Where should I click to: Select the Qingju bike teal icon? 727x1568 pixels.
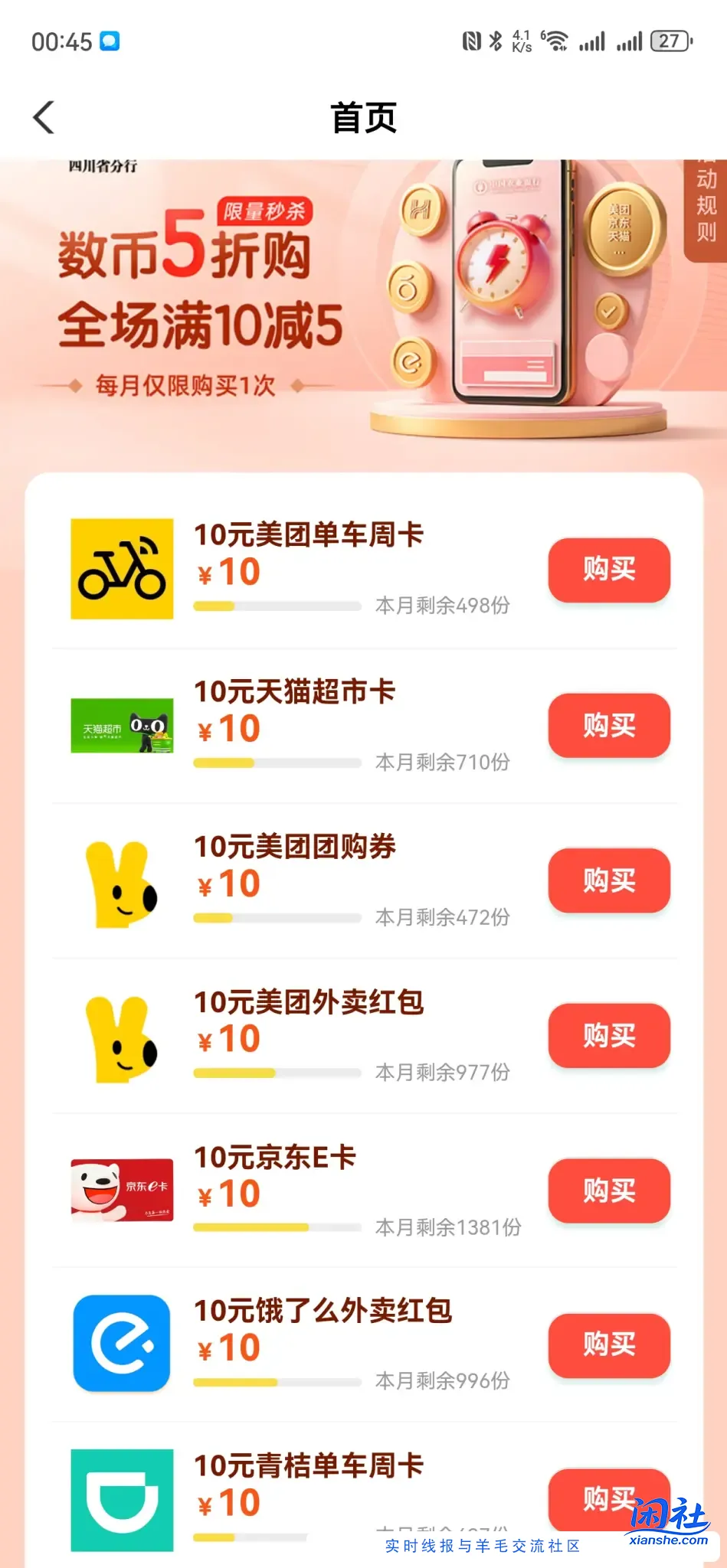coord(121,1499)
